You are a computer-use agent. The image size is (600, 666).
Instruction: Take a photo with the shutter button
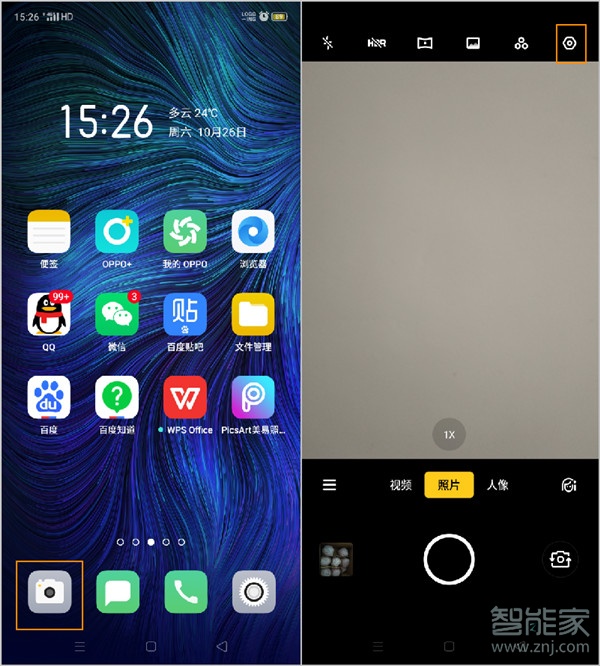tap(449, 559)
